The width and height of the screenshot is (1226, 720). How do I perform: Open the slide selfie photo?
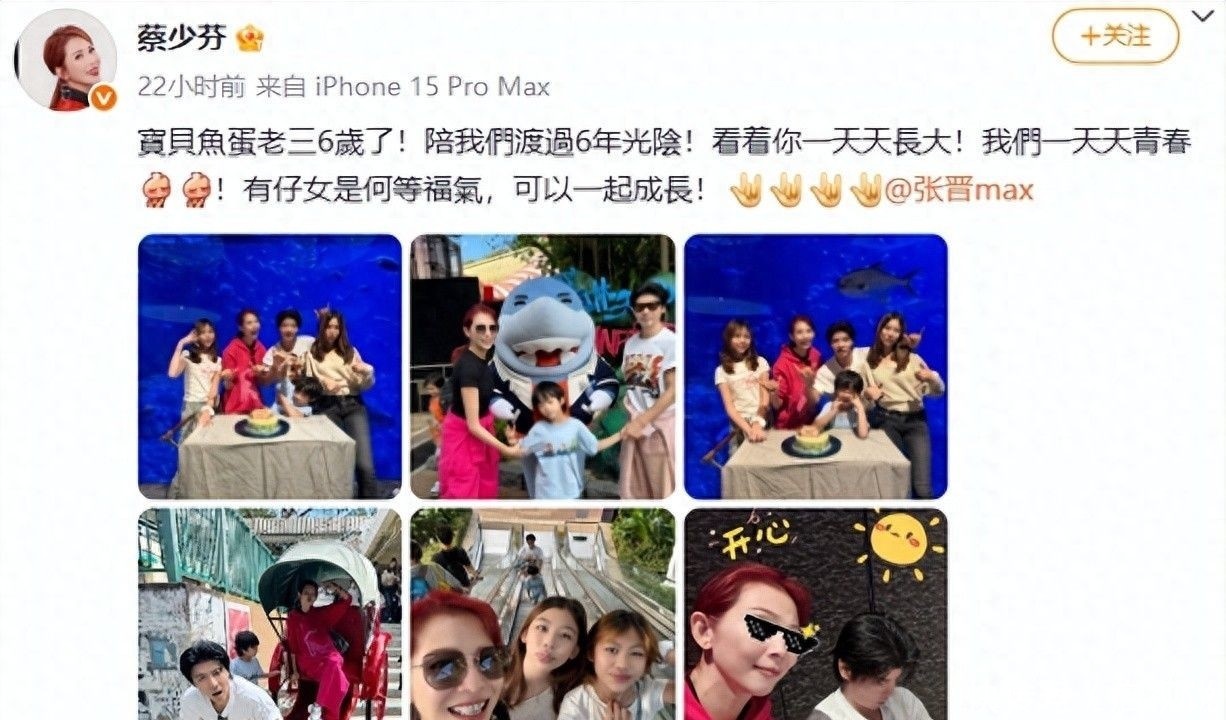(543, 614)
